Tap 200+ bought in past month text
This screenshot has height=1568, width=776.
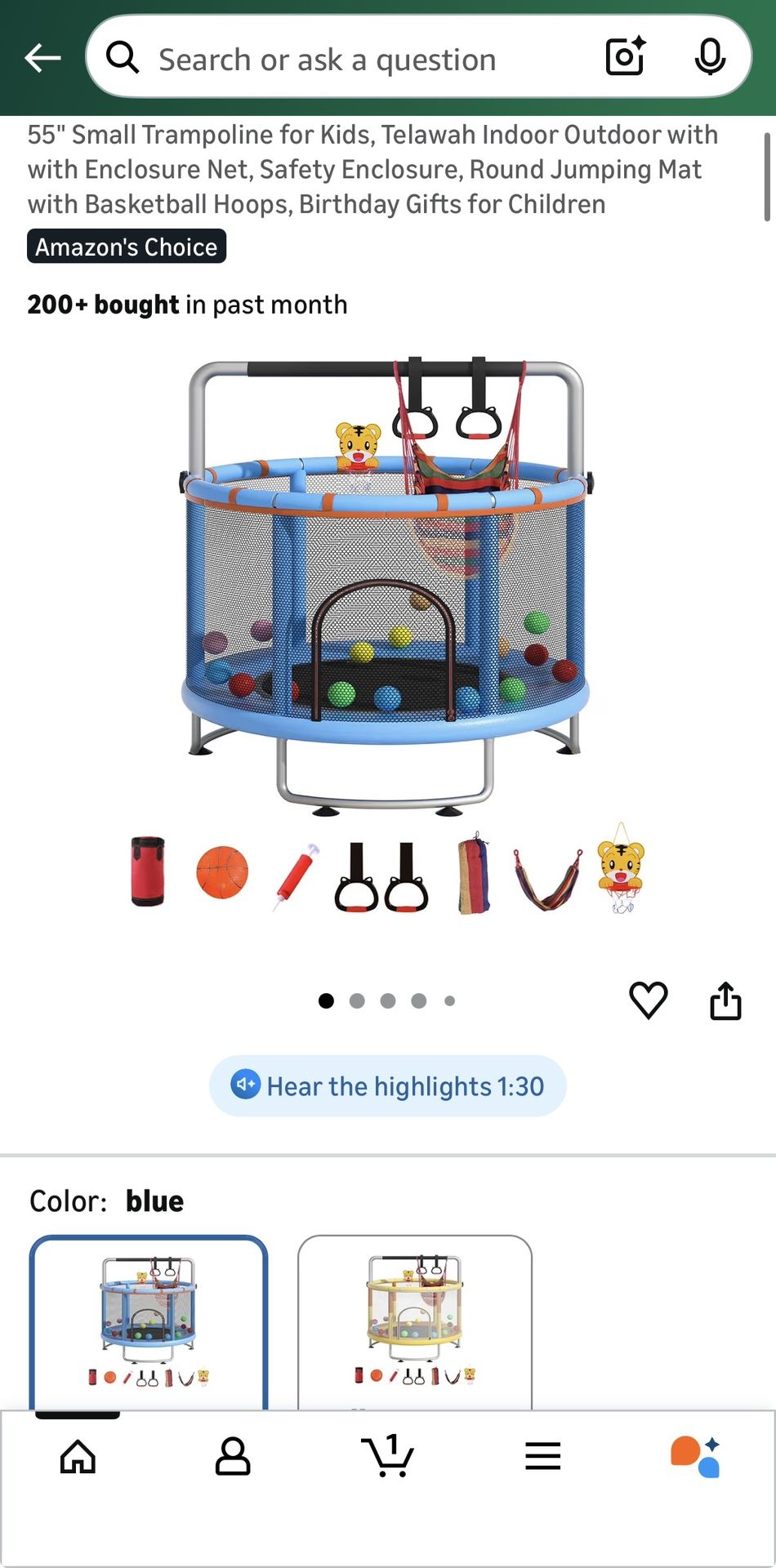[x=186, y=304]
